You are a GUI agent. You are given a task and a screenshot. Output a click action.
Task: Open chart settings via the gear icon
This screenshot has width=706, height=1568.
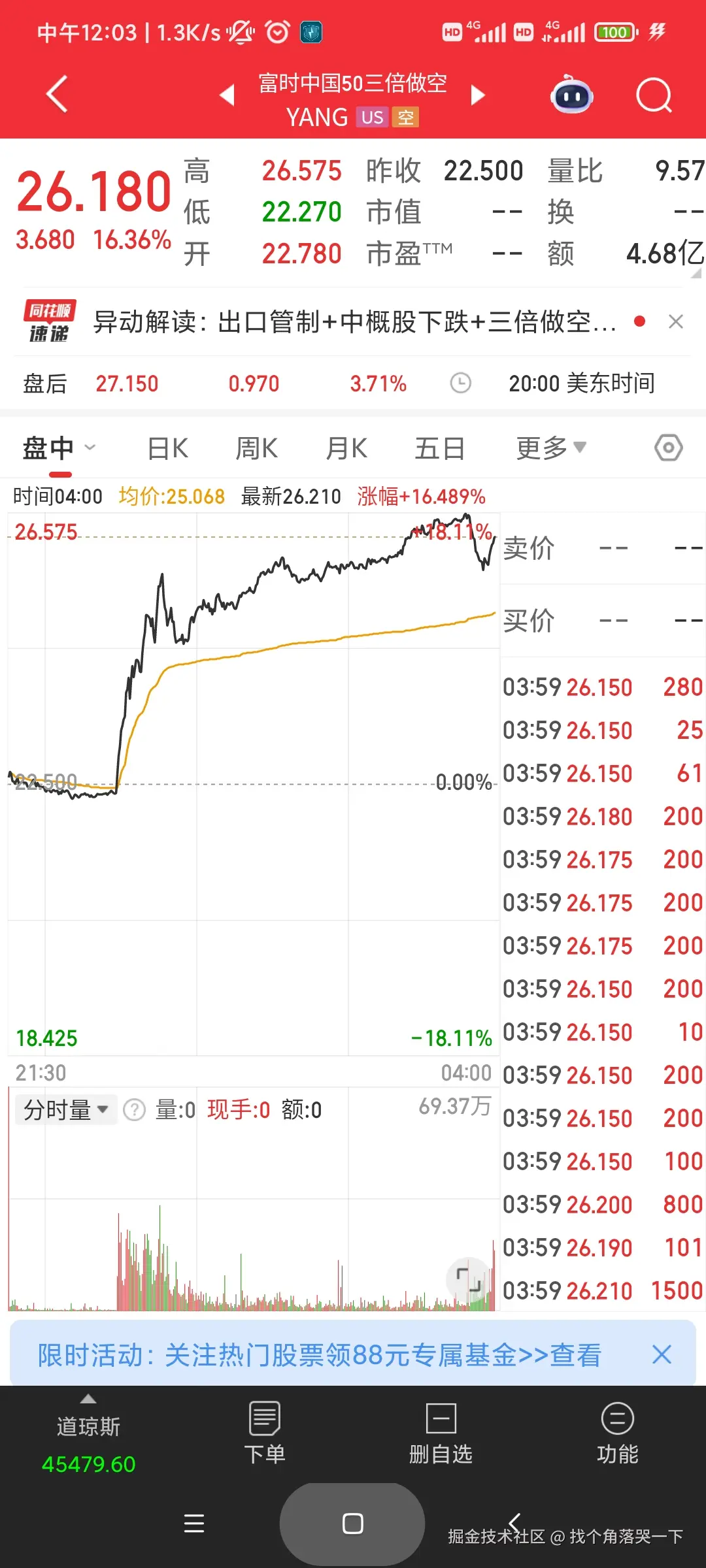click(668, 448)
